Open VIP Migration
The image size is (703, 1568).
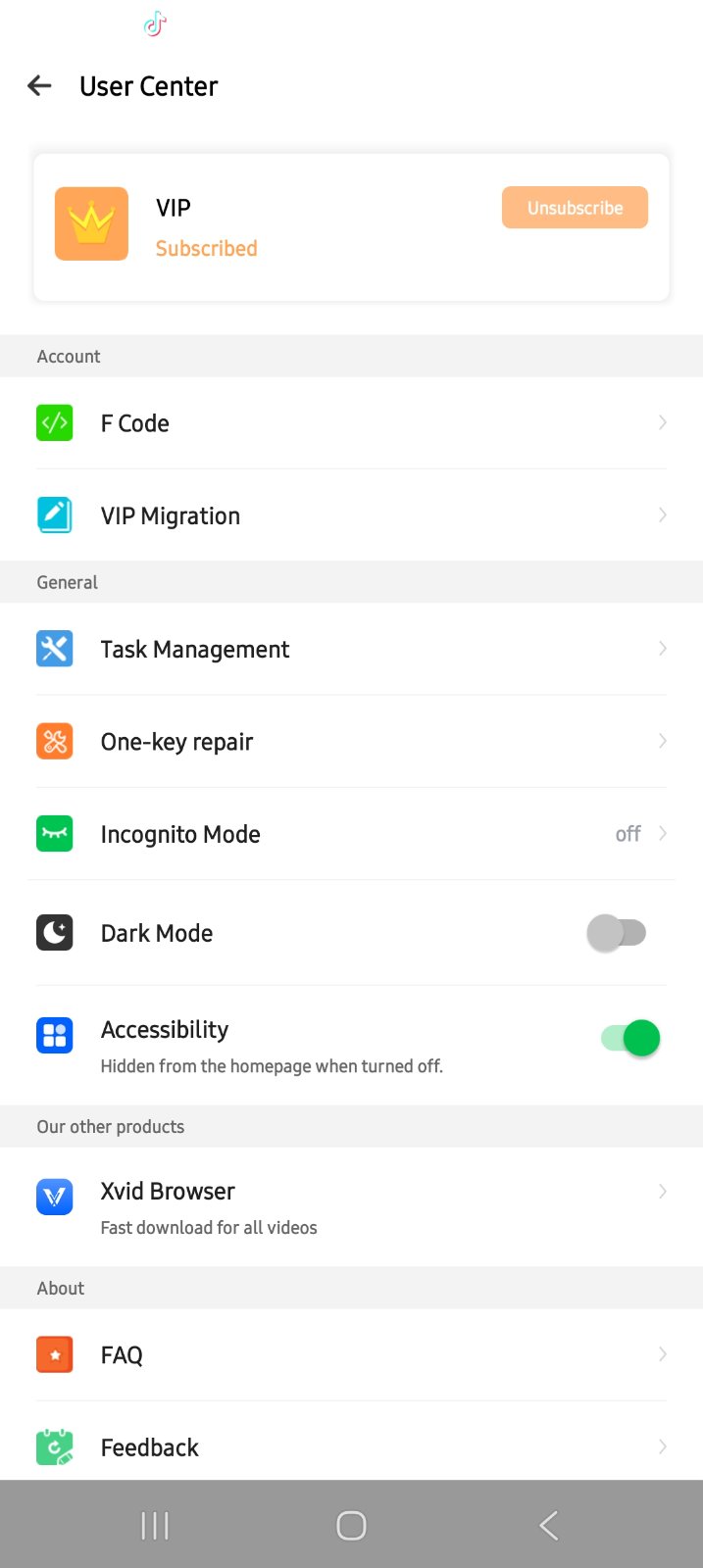pos(351,515)
